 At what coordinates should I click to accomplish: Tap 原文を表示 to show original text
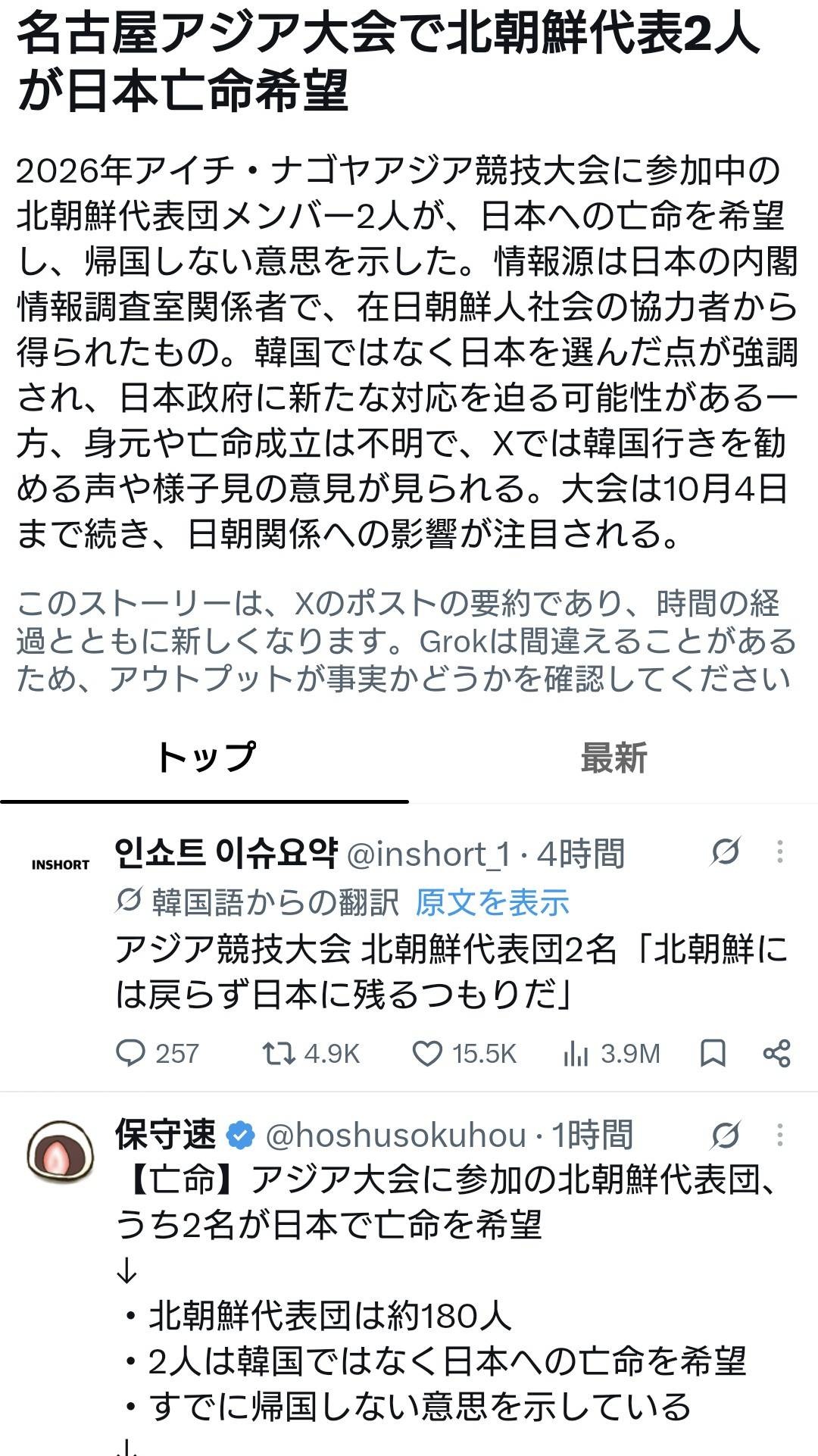[x=492, y=901]
